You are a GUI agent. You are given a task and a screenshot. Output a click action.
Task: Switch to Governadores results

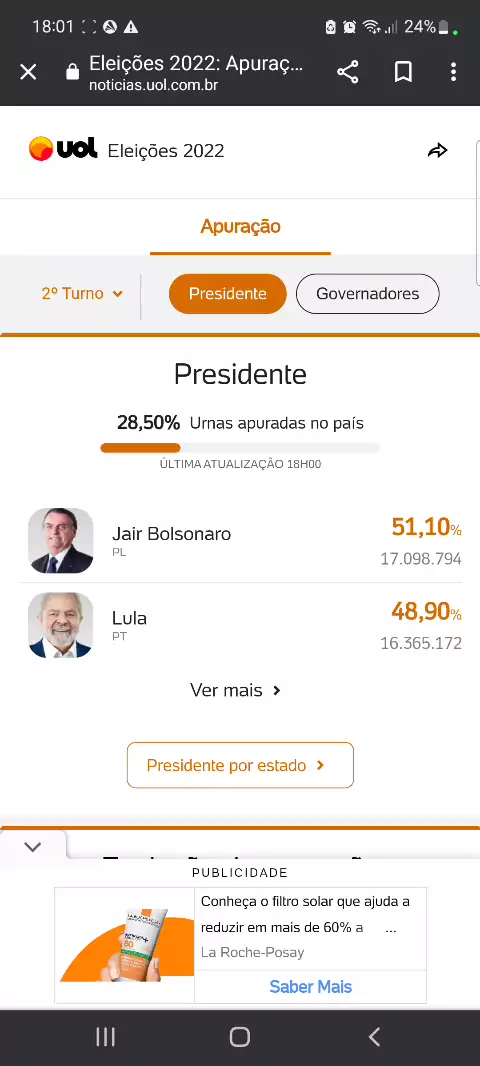pos(368,294)
